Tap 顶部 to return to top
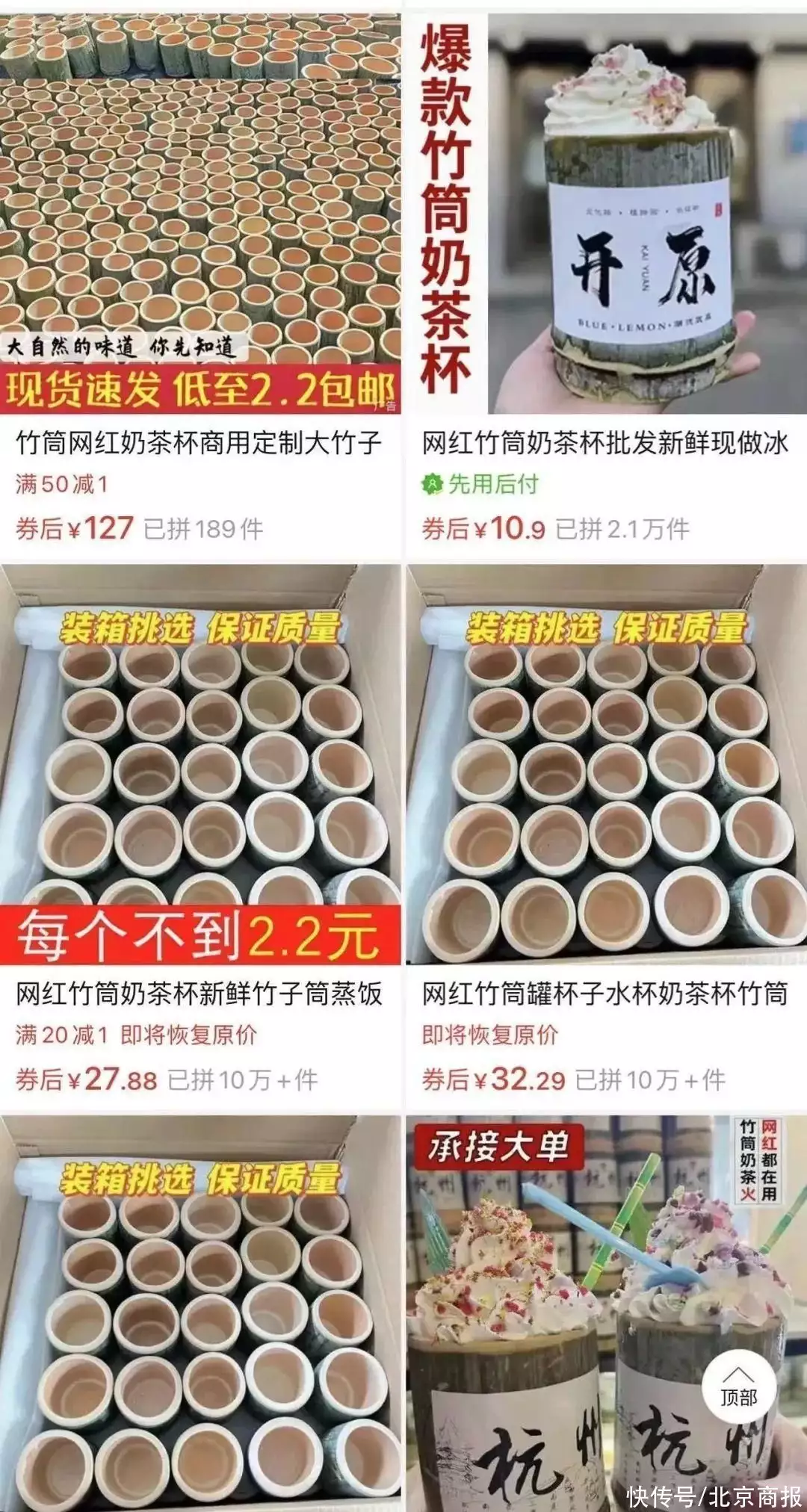 (738, 1388)
